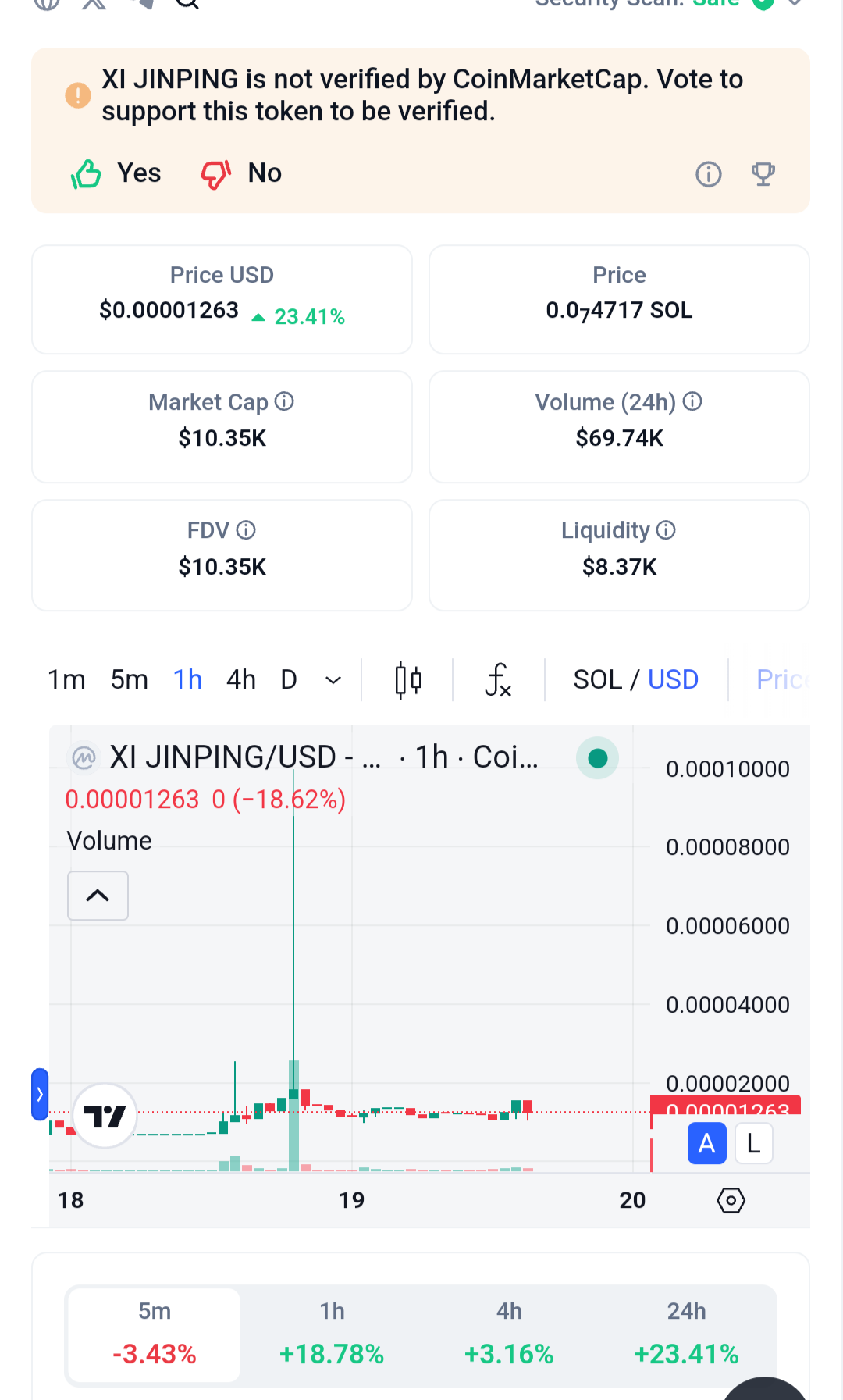843x1400 pixels.
Task: Show Market Cap info tooltip
Action: coord(285,401)
